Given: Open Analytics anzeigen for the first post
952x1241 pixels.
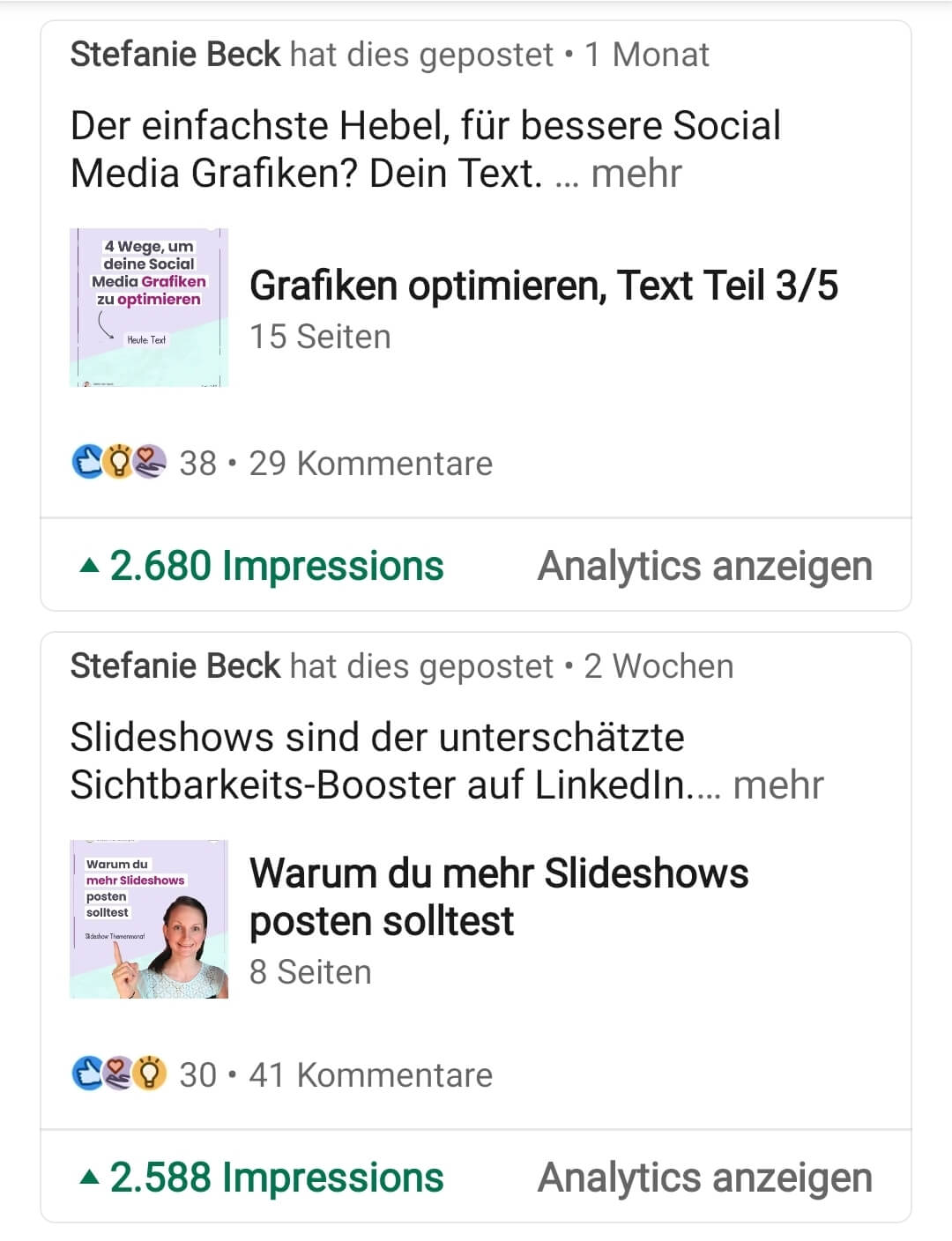Looking at the screenshot, I should 703,565.
